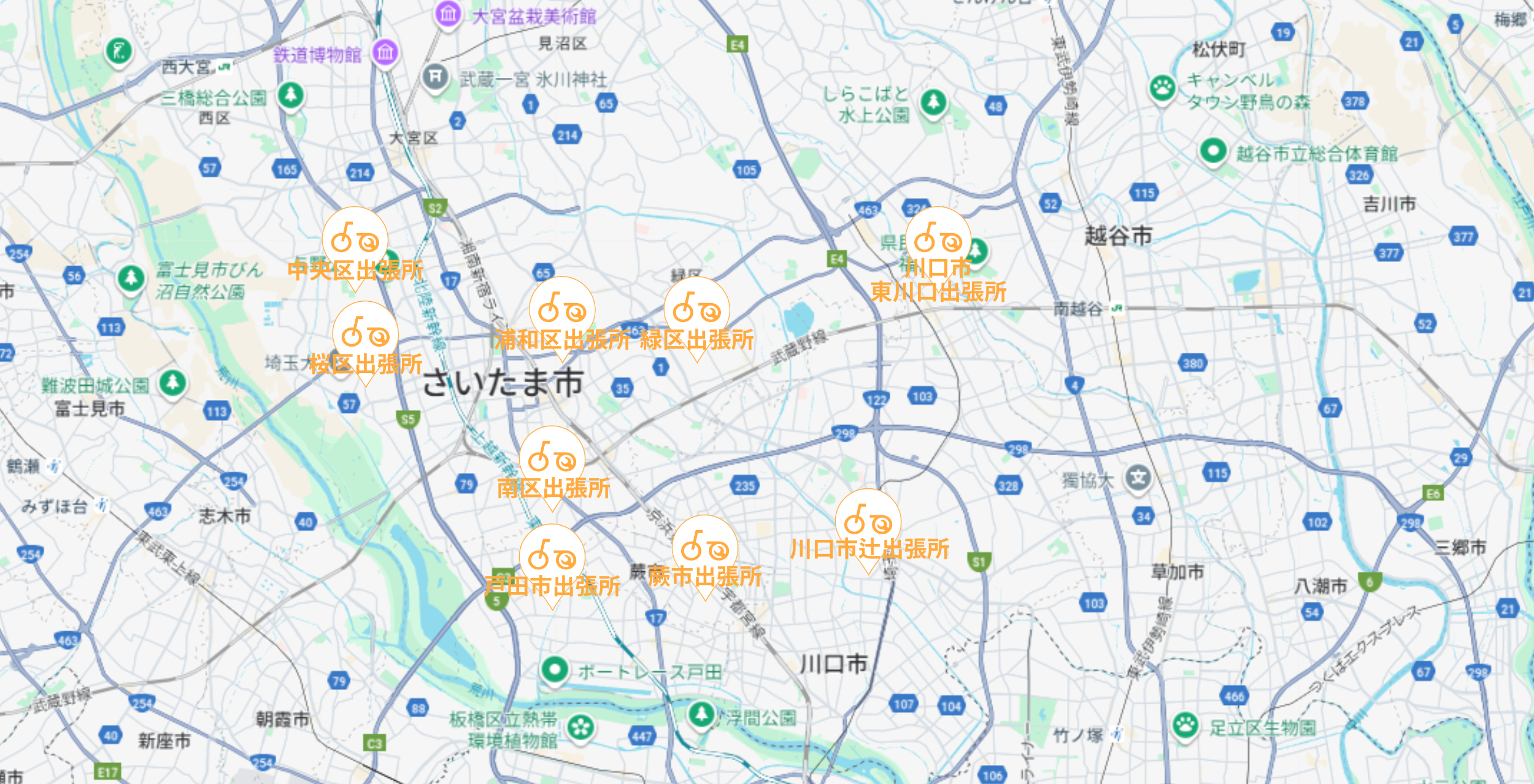The width and height of the screenshot is (1534, 784).
Task: Open the 足立区生物園 place icon
Action: 1185,726
